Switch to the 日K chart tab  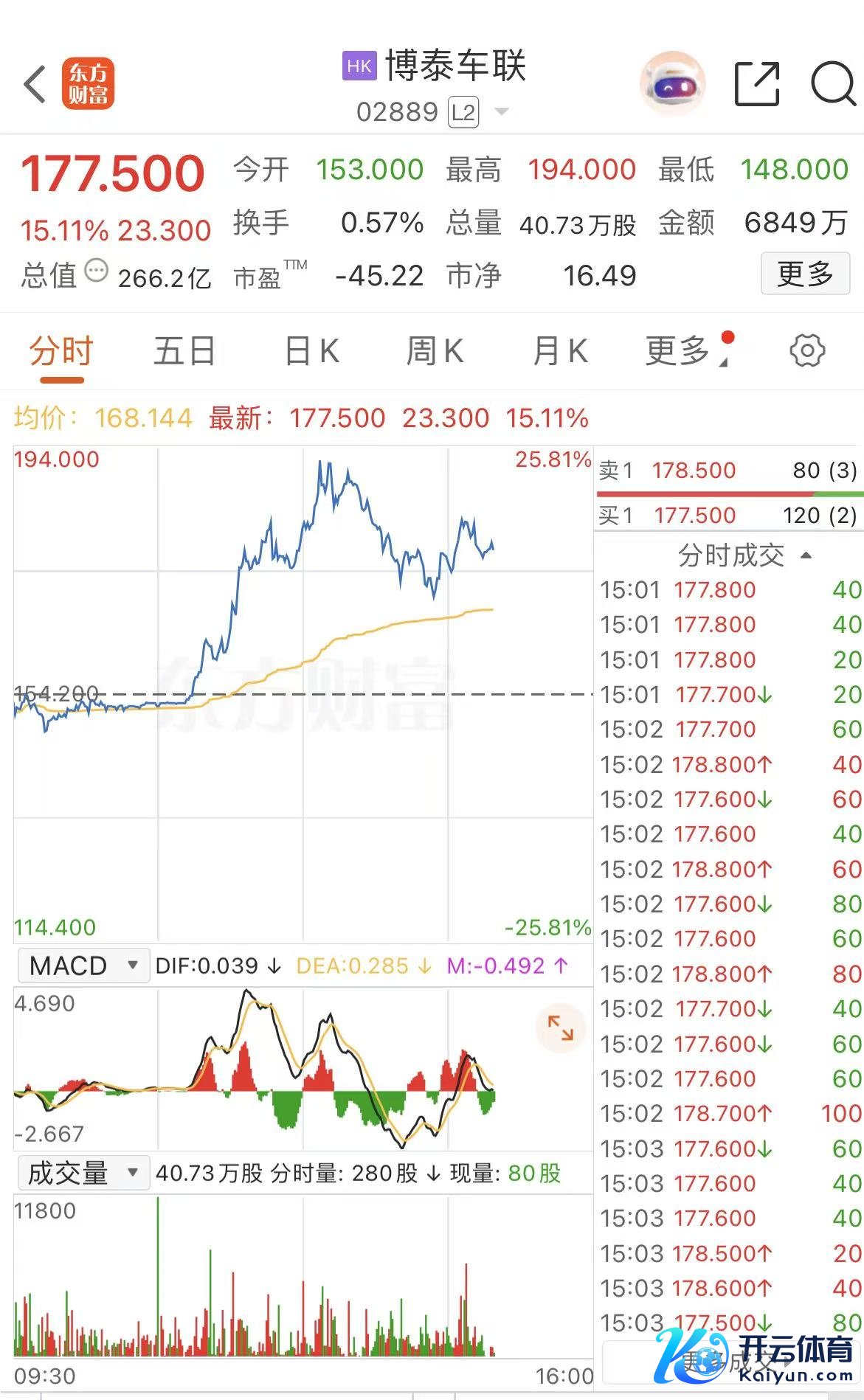click(312, 351)
